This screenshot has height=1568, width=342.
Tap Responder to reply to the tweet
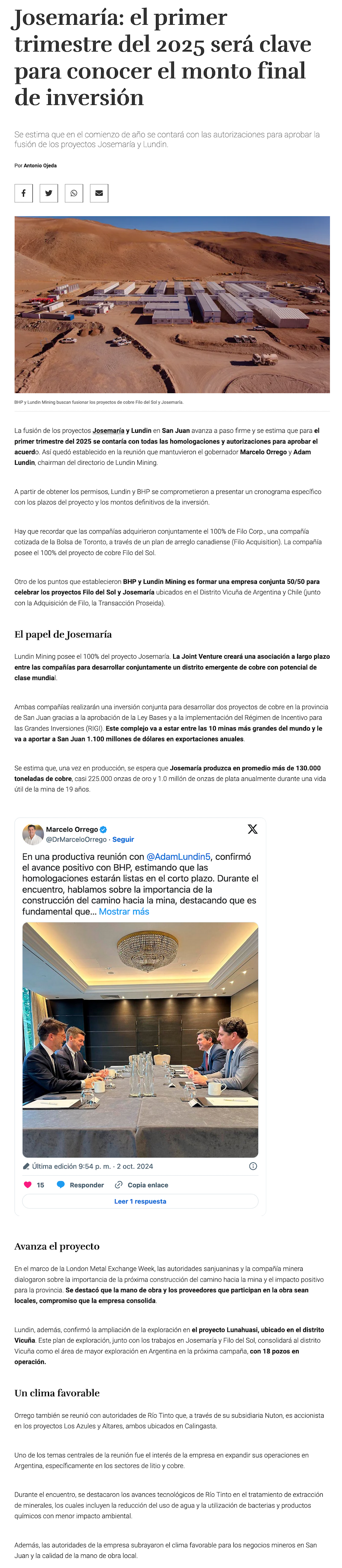[x=80, y=1185]
